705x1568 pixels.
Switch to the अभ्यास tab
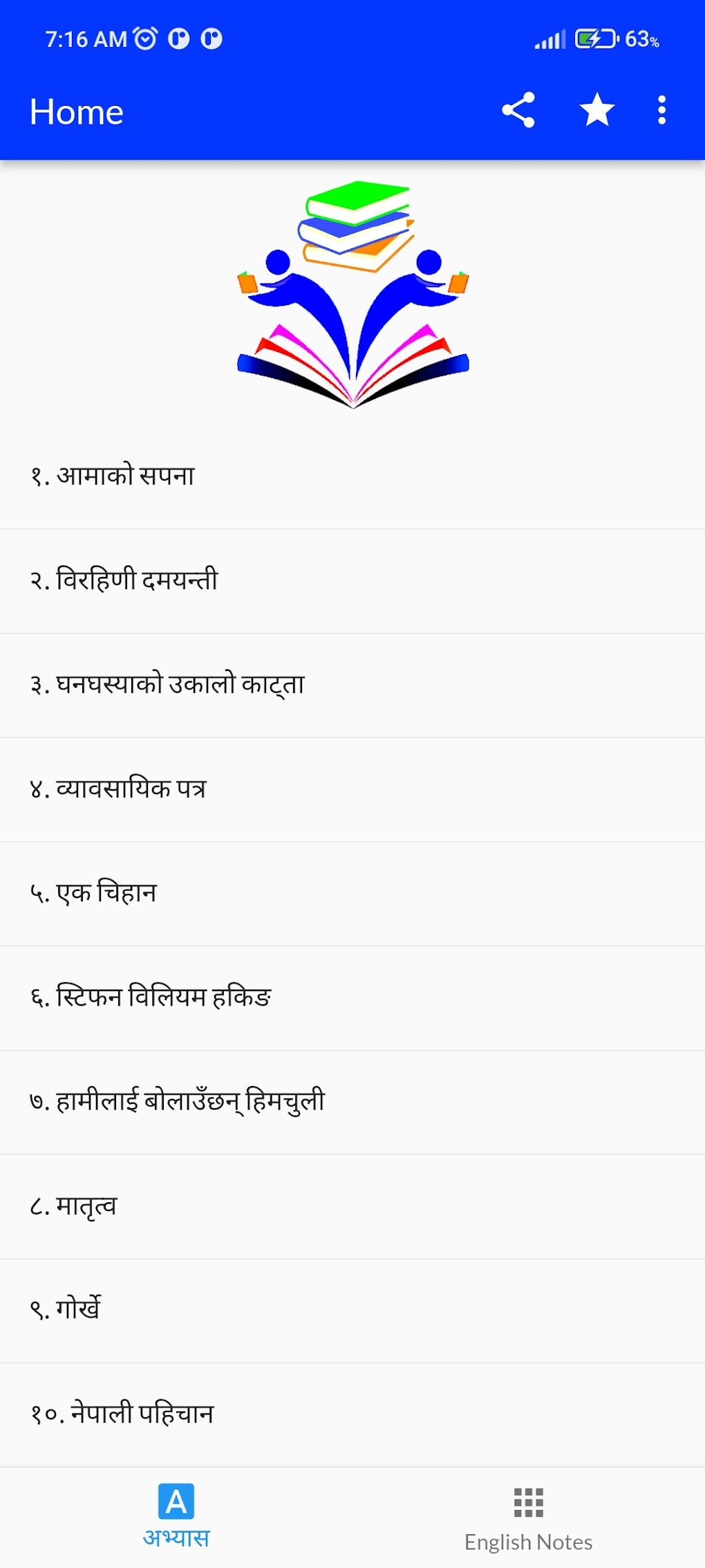(x=176, y=1518)
